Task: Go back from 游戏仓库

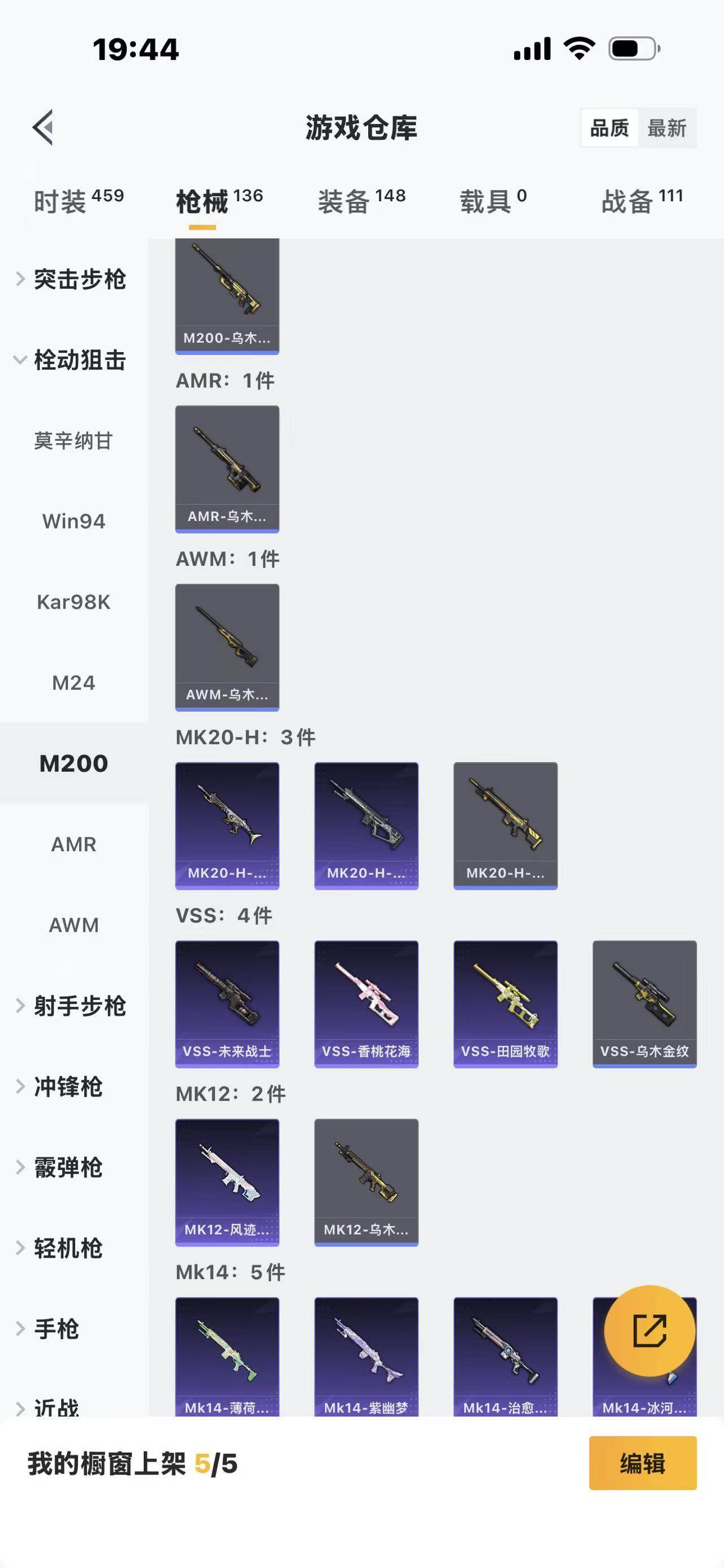Action: pos(43,127)
